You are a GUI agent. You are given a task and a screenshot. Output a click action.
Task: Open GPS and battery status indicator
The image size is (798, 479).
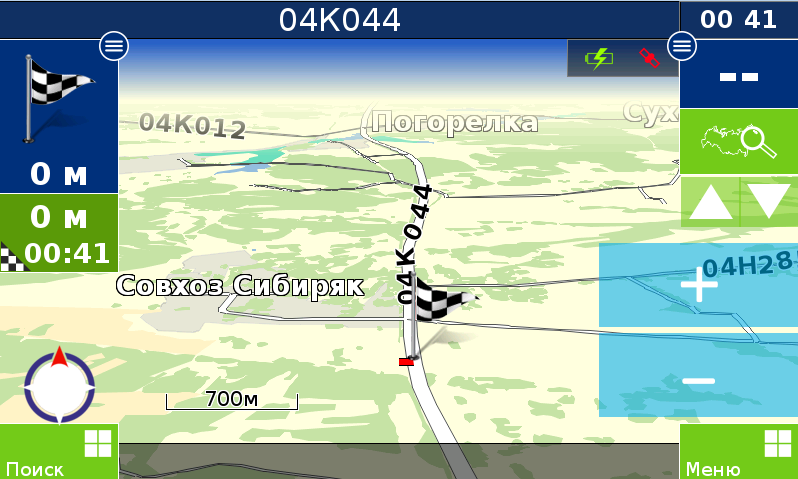pyautogui.click(x=622, y=58)
